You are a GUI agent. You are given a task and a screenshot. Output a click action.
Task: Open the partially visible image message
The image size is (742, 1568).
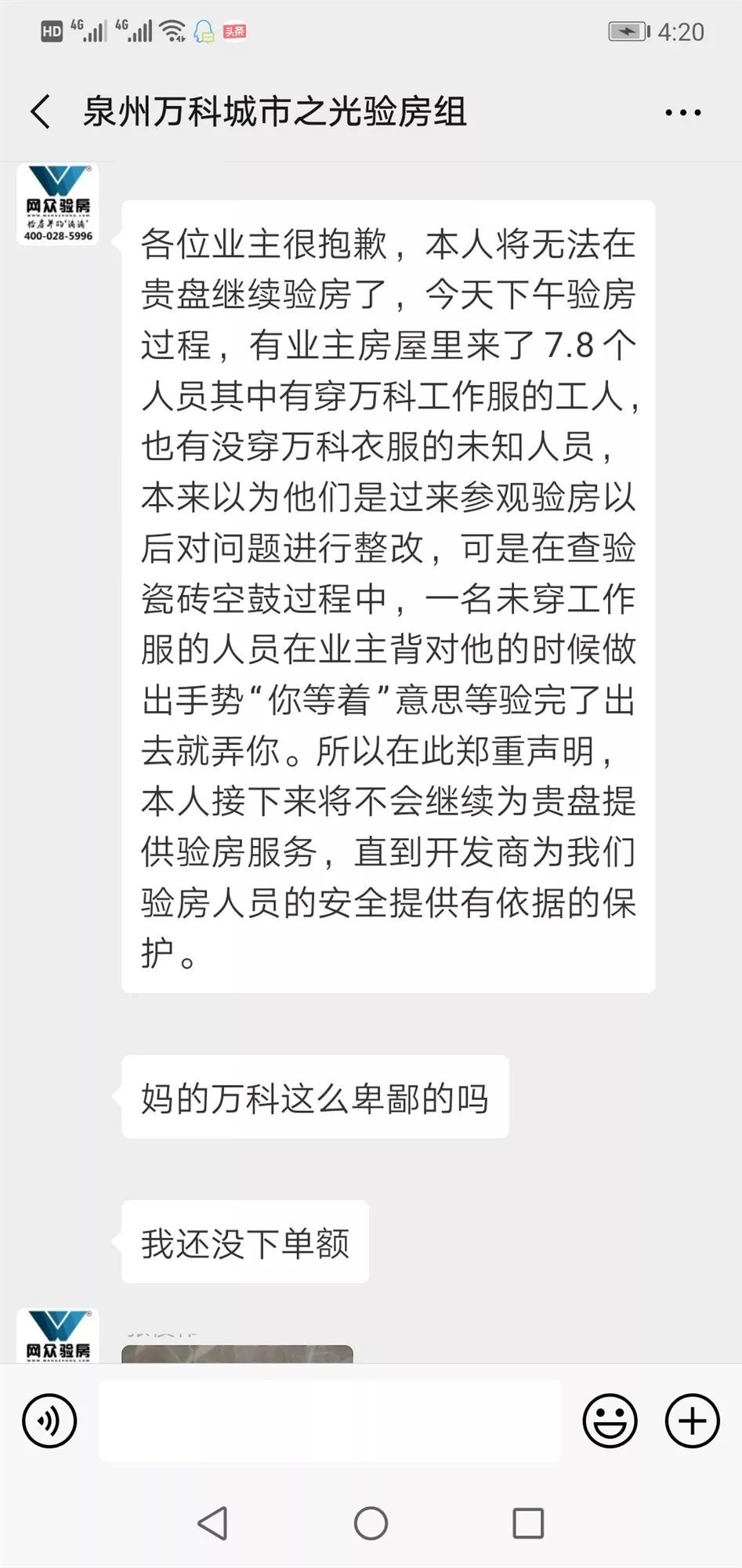237,1354
